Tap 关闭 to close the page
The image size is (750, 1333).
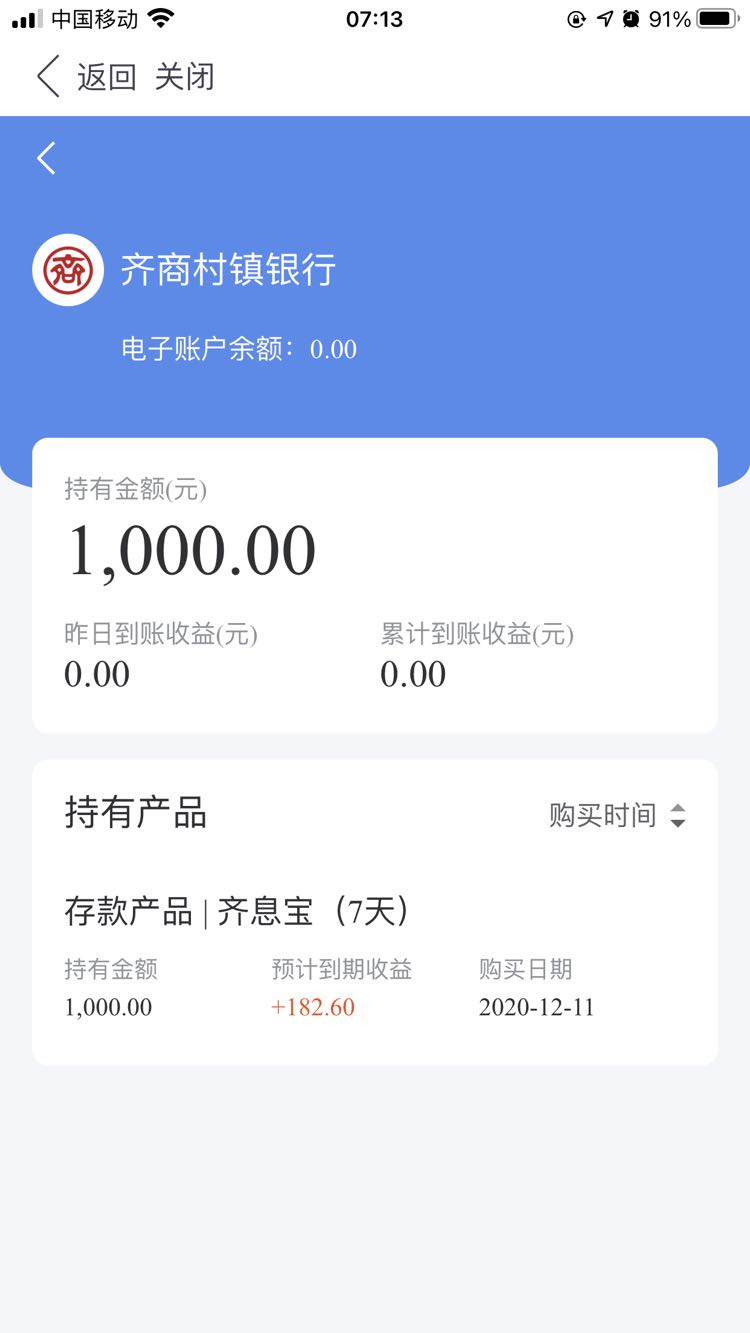[185, 77]
